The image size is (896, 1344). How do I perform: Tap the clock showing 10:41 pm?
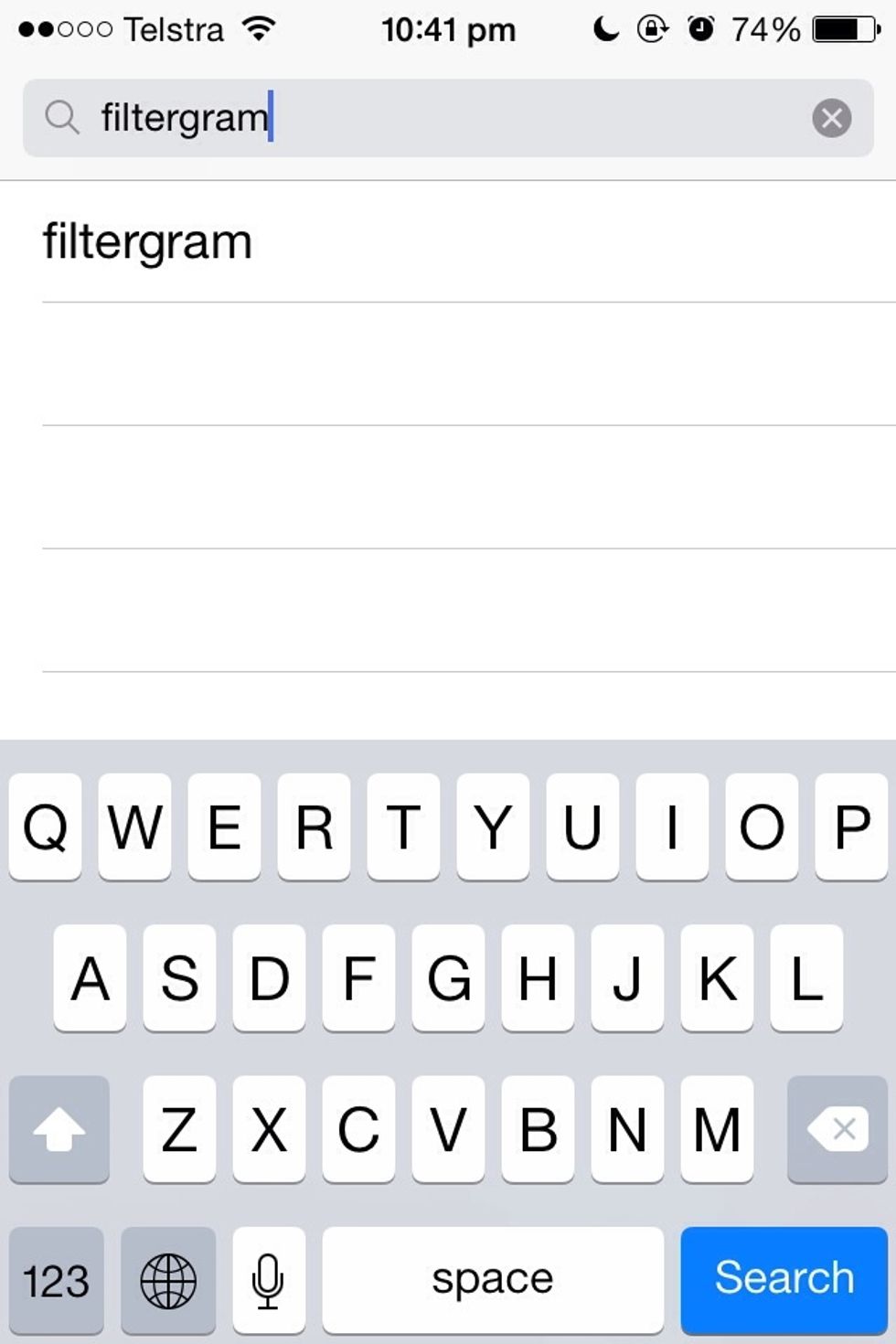click(x=448, y=27)
